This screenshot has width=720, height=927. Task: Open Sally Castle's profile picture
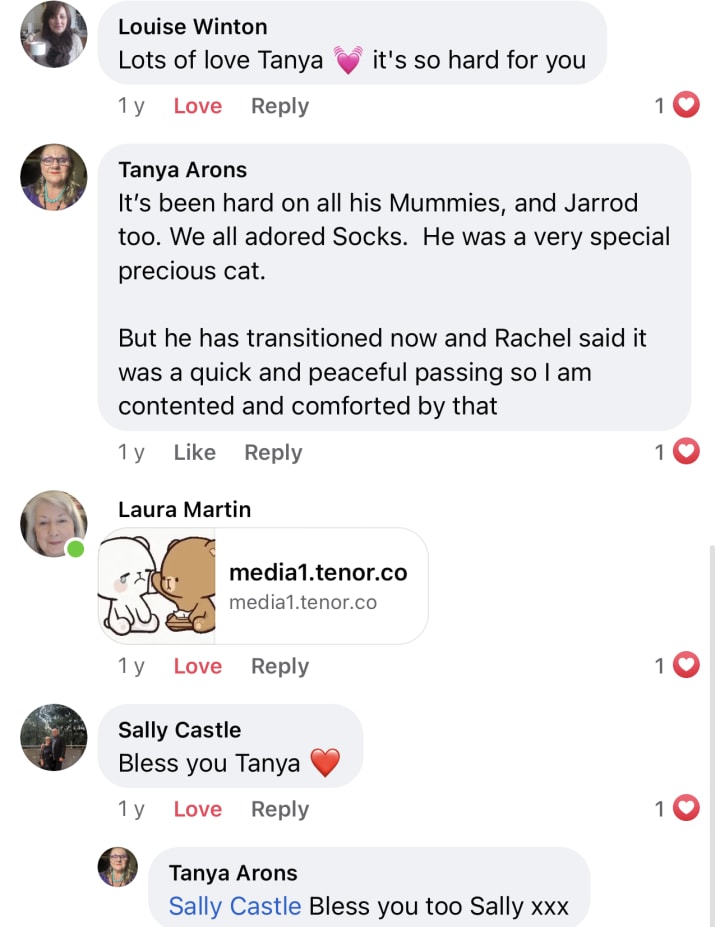54,738
